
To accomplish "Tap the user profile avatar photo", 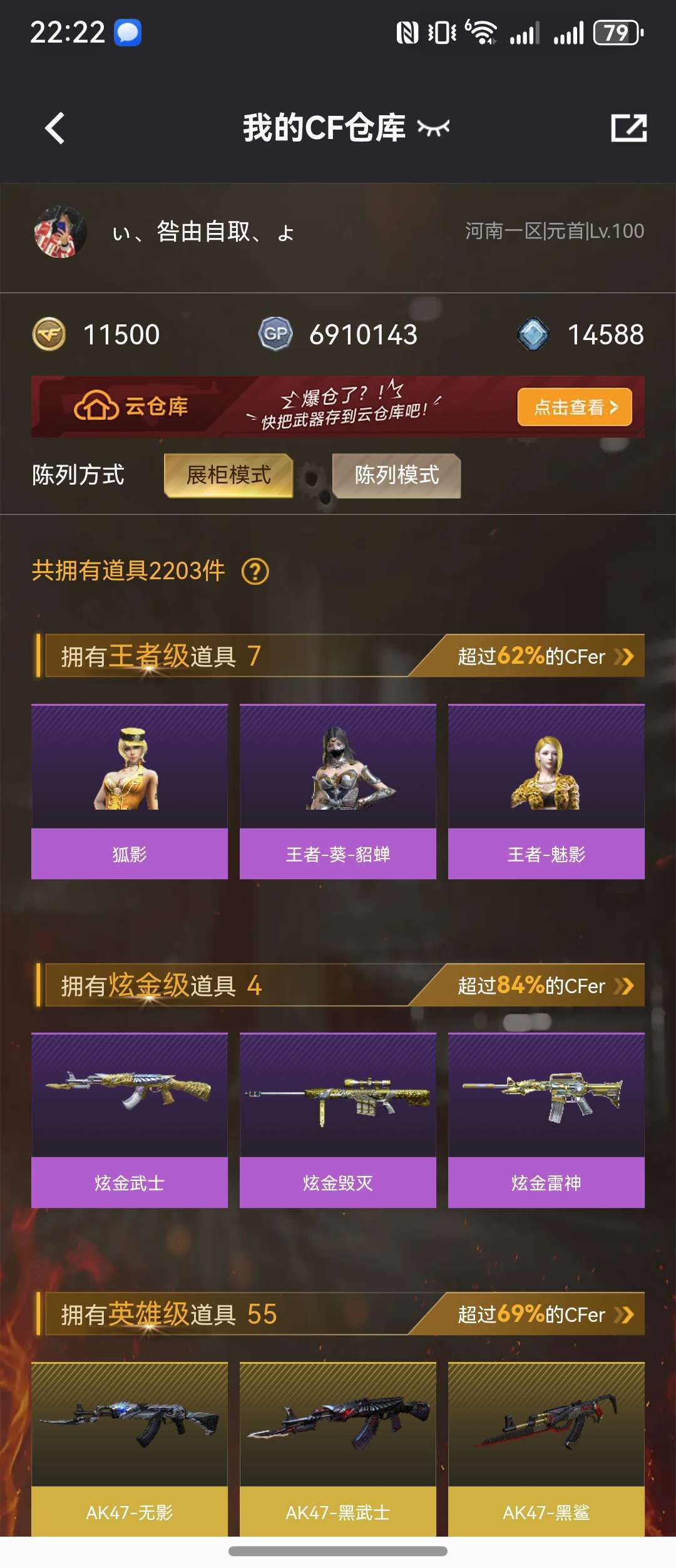I will [x=61, y=232].
